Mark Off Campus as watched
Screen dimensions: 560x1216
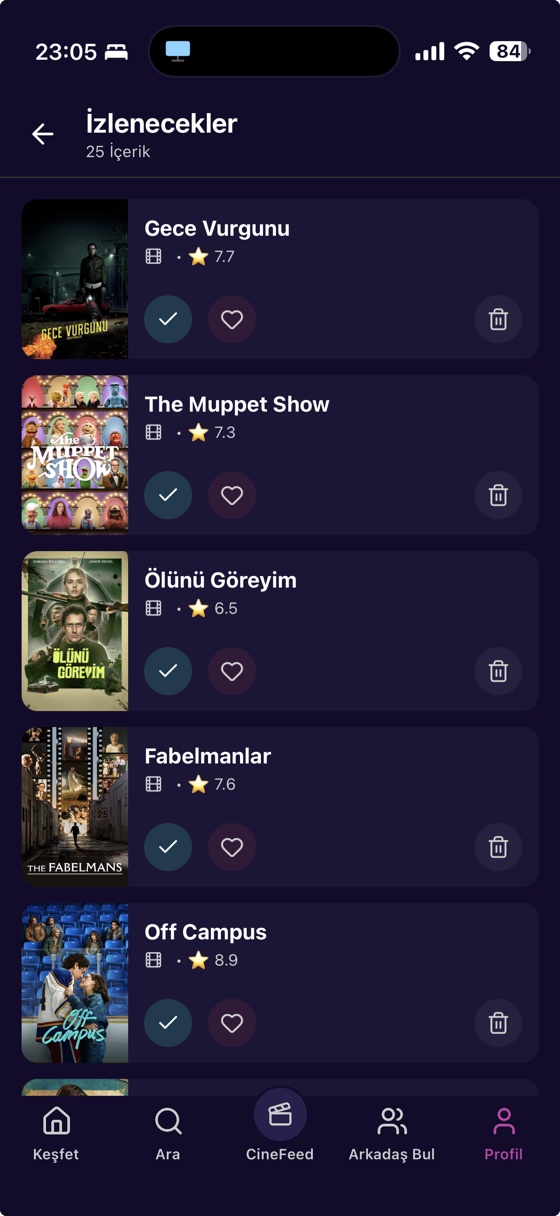pos(168,1023)
